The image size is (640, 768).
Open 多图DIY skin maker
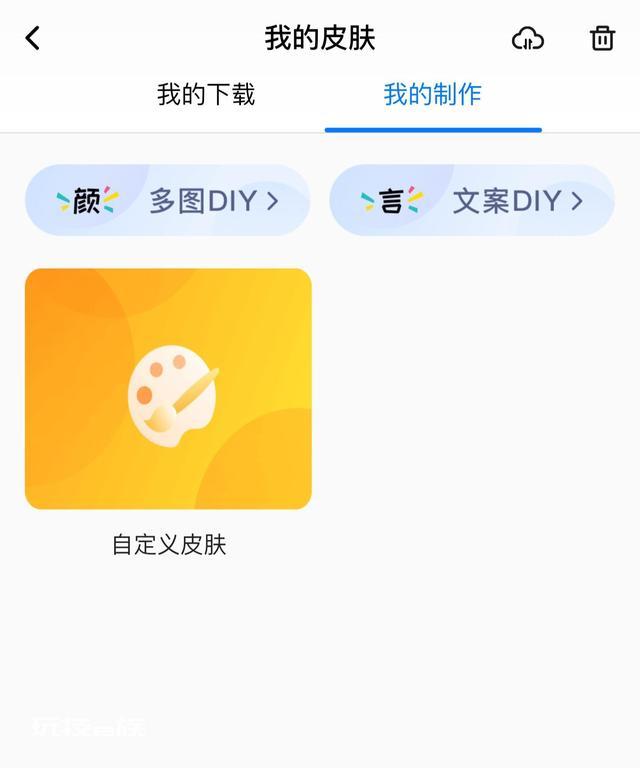[x=168, y=201]
